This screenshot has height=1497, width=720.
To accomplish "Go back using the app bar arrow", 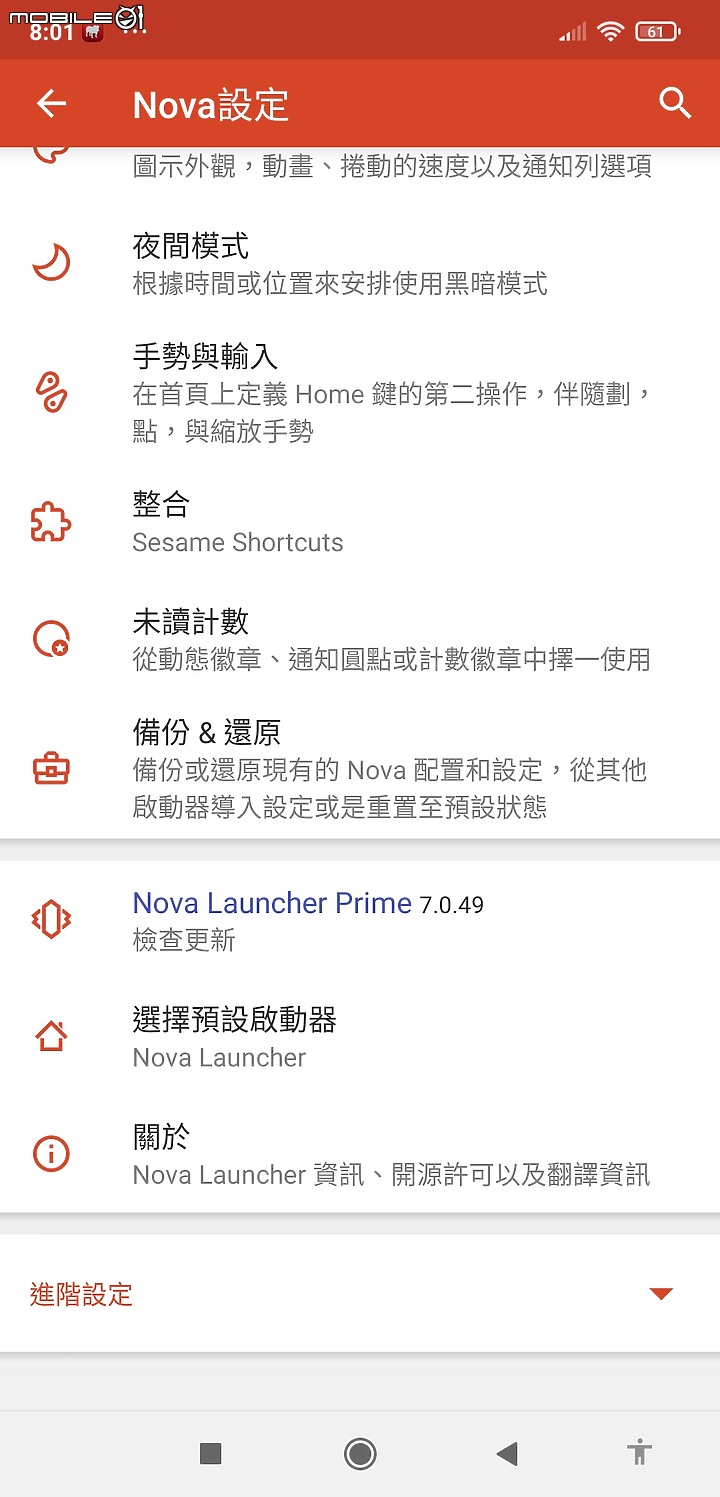I will coord(51,103).
